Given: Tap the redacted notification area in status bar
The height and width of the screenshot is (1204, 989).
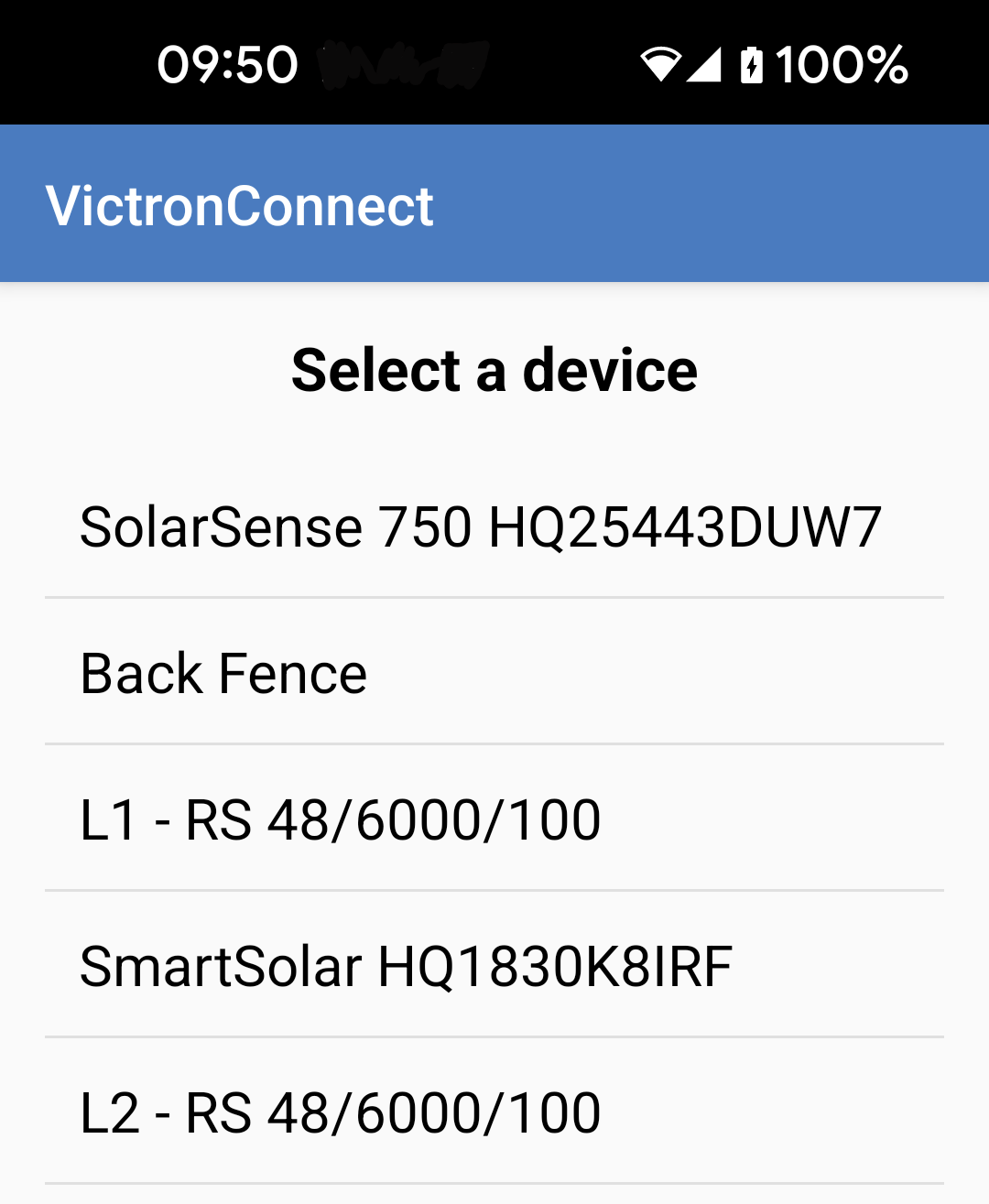Looking at the screenshot, I should tap(403, 64).
